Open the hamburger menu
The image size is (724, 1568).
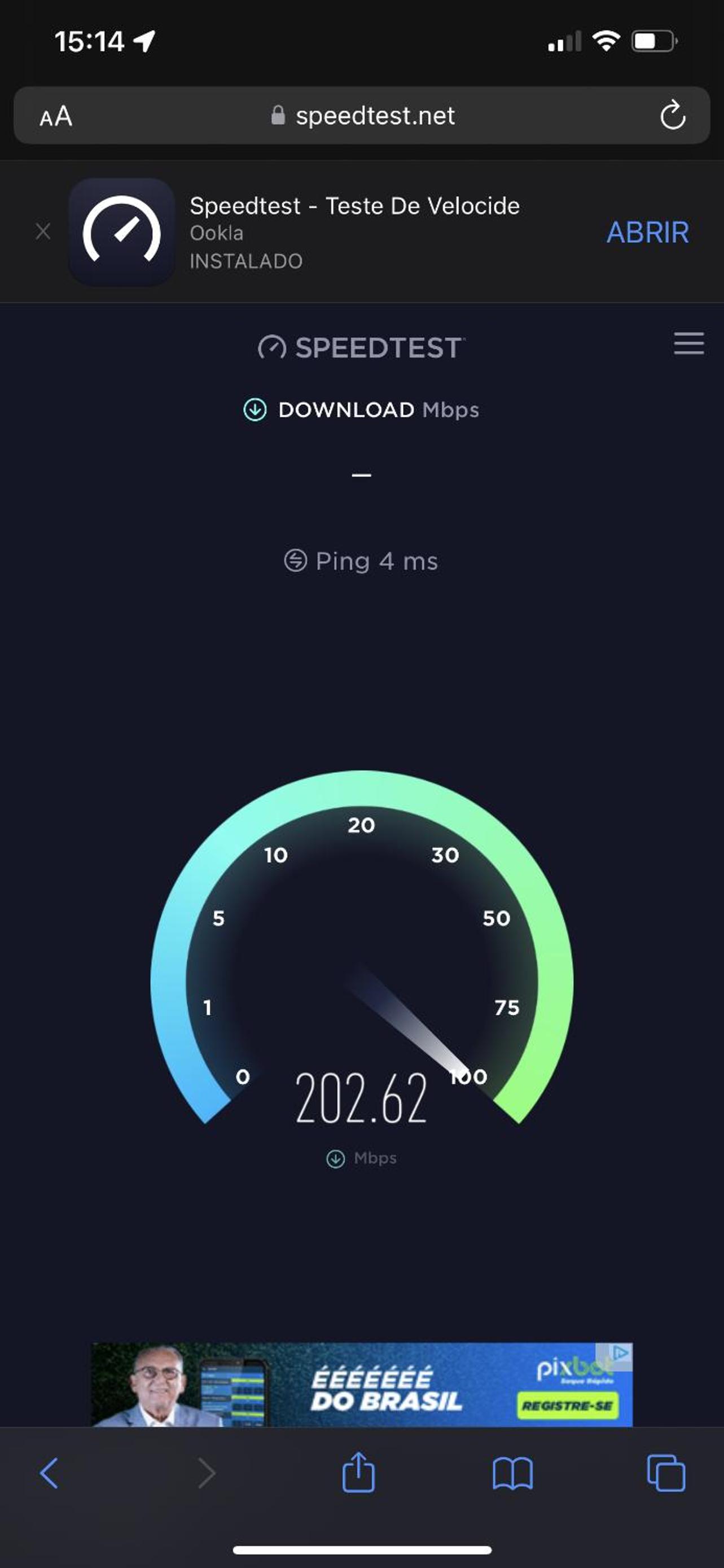(688, 343)
